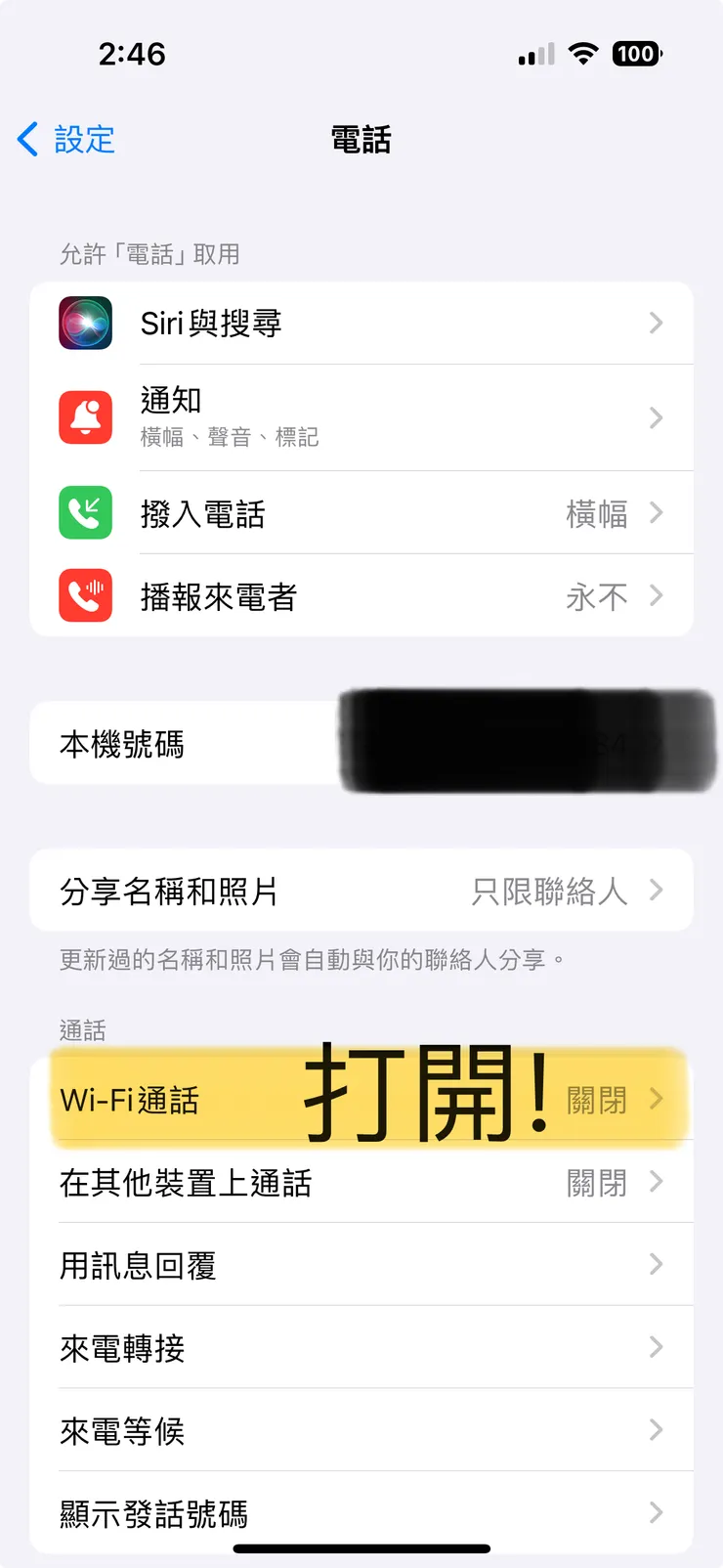
Task: Tap the red bell Notifications icon
Action: [x=85, y=417]
